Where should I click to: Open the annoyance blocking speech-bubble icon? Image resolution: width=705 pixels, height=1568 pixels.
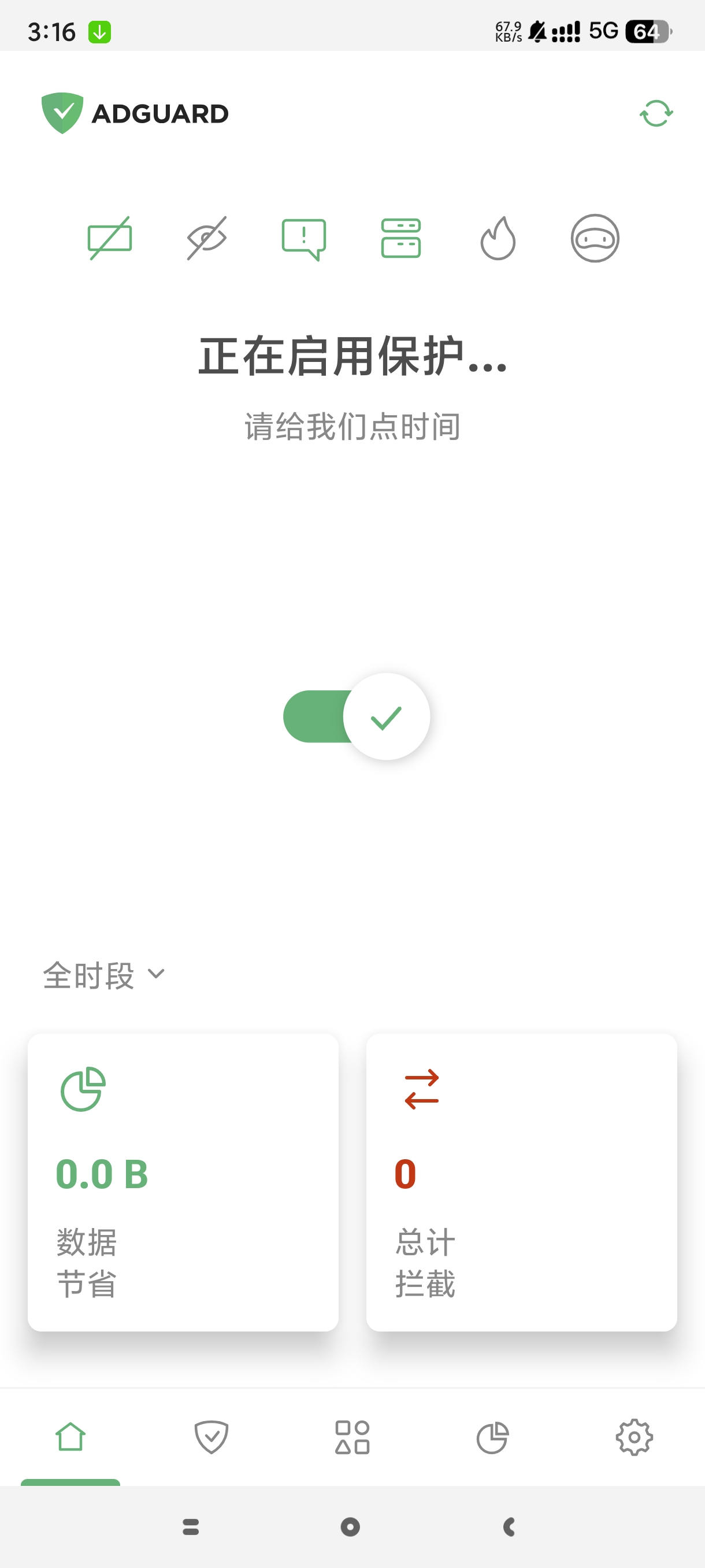pyautogui.click(x=303, y=239)
